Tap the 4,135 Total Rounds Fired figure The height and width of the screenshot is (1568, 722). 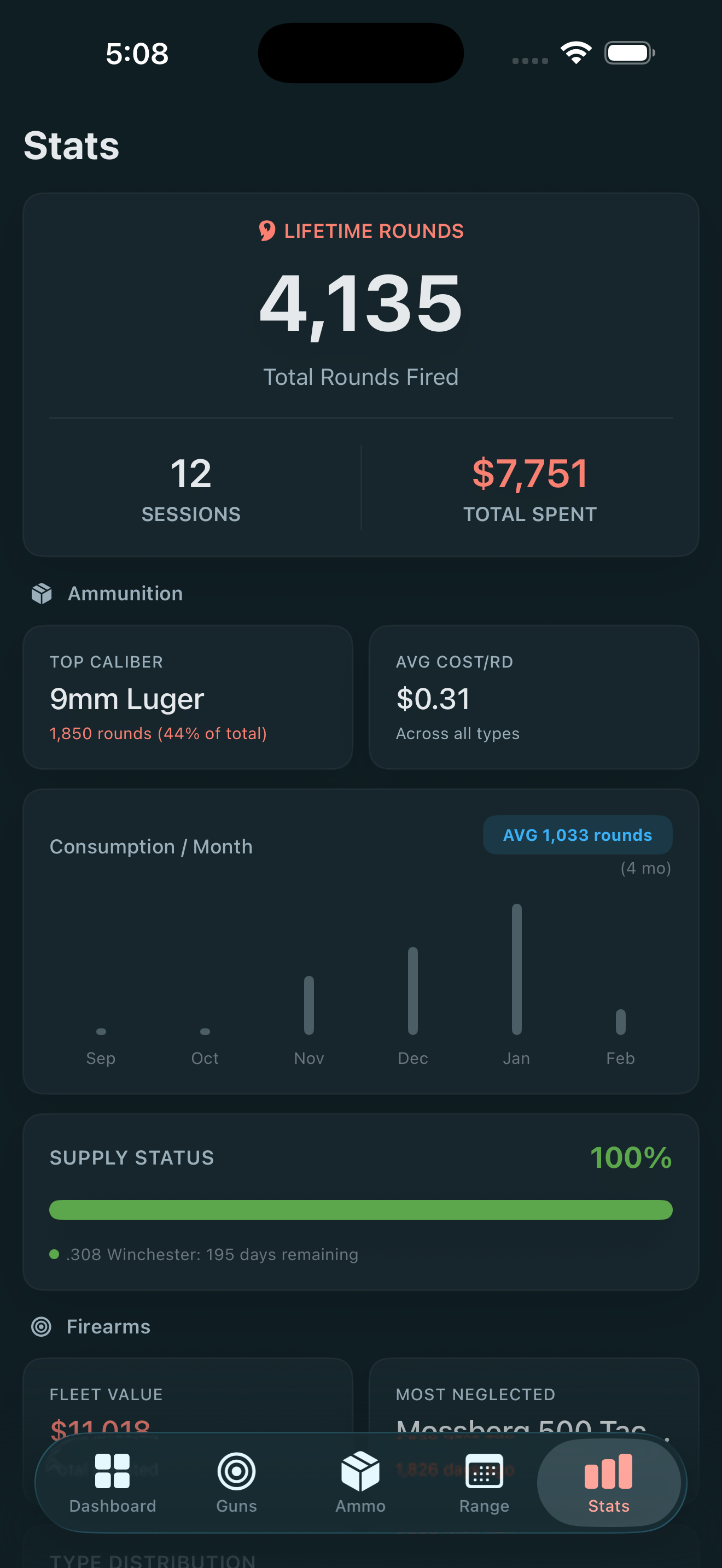[x=360, y=305]
